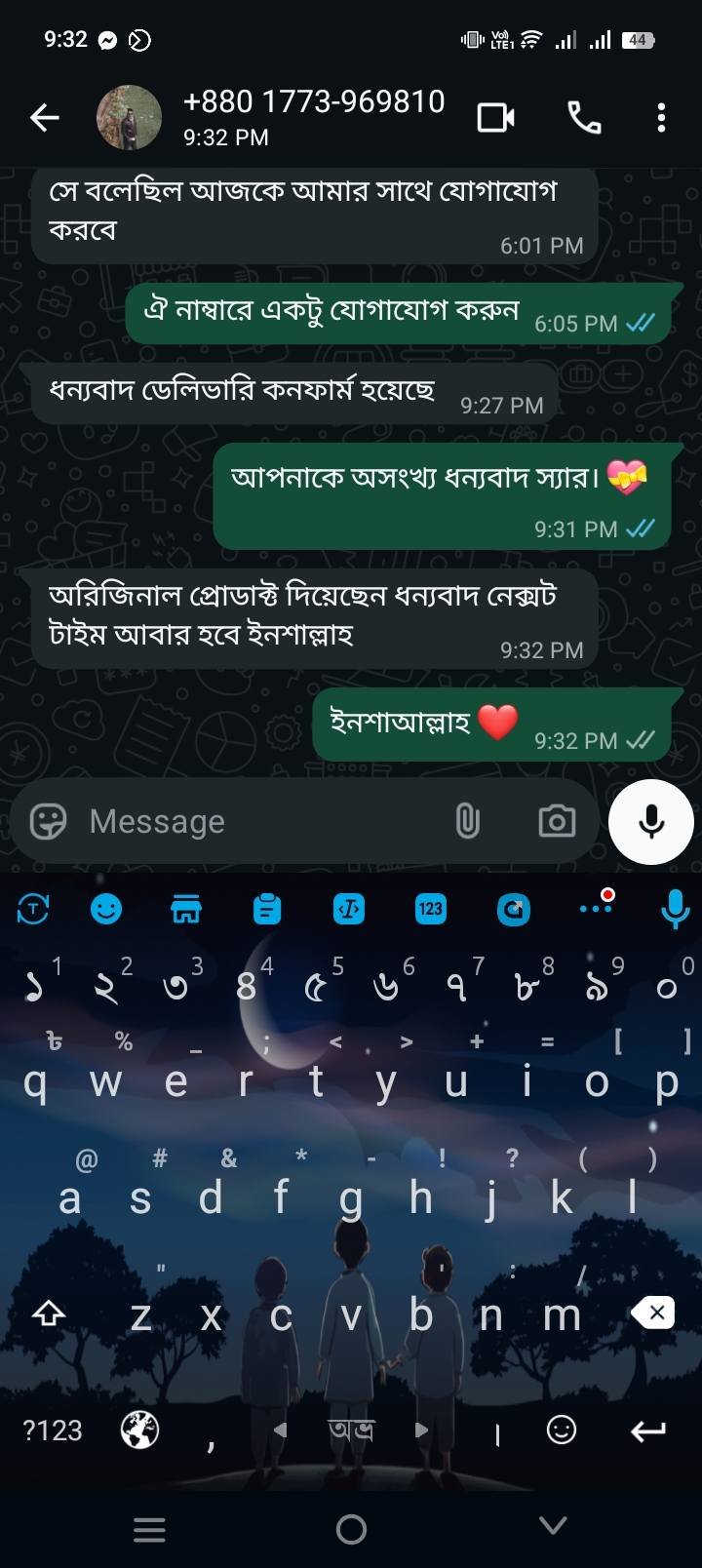Attach a file with the paperclip
This screenshot has height=1568, width=702.
pos(468,822)
